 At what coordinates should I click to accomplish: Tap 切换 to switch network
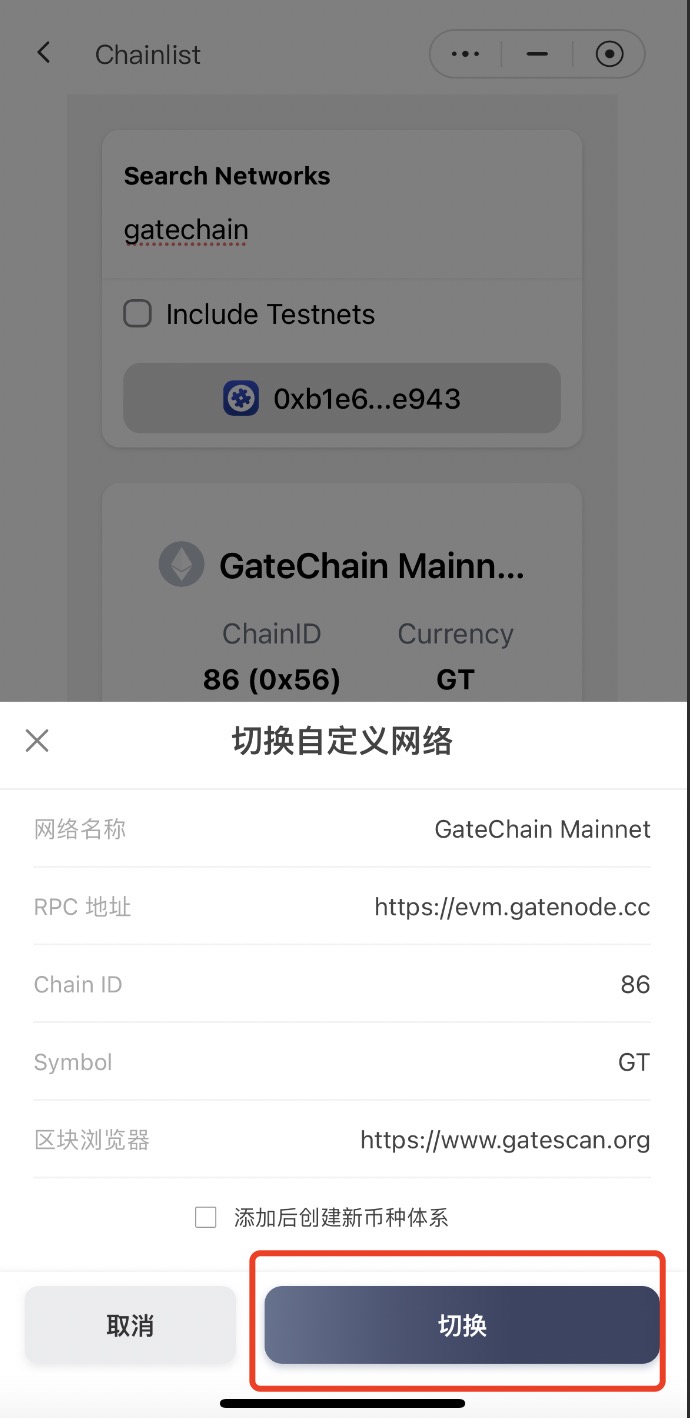462,1325
